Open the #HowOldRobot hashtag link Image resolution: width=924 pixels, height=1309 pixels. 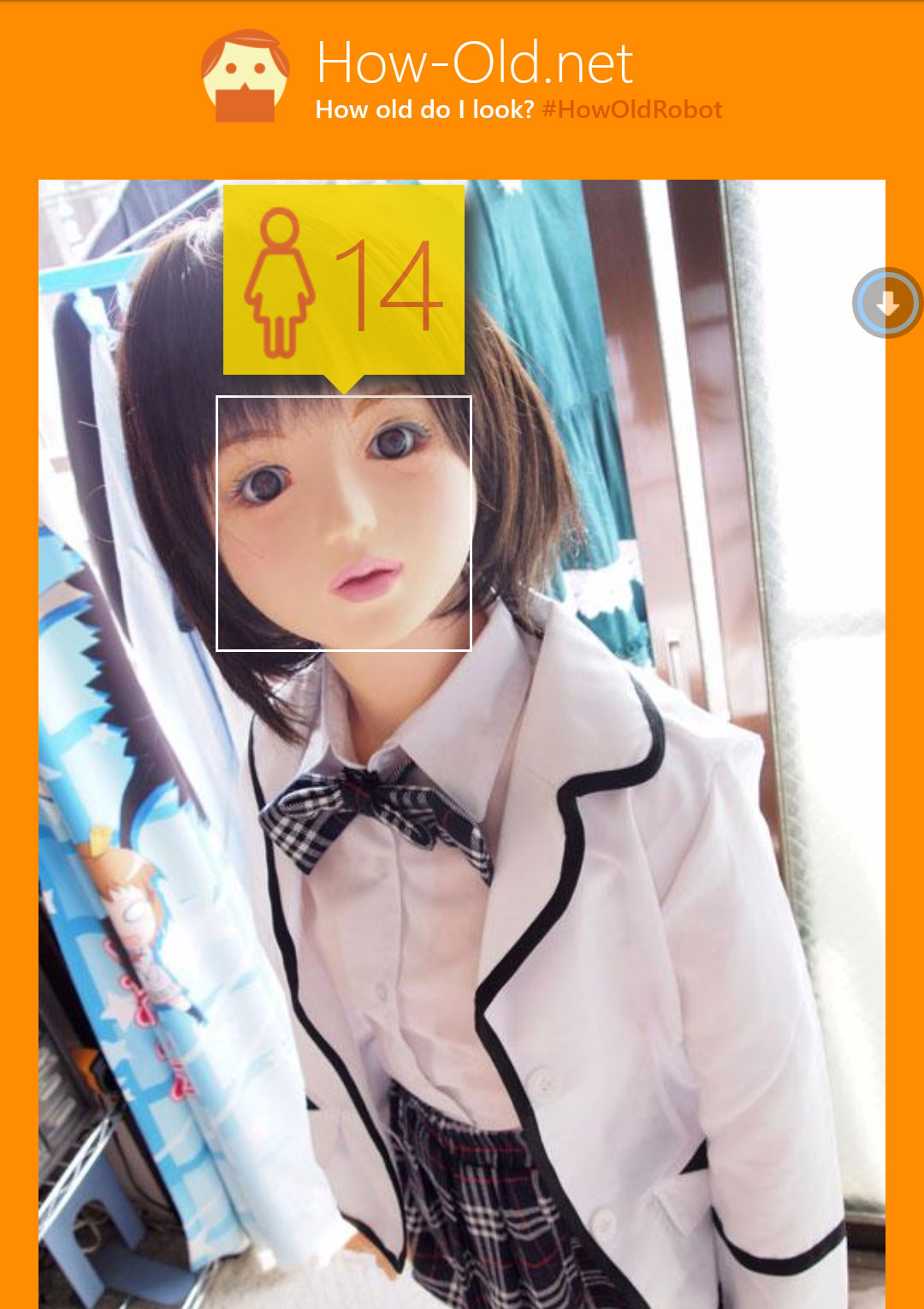coord(631,110)
